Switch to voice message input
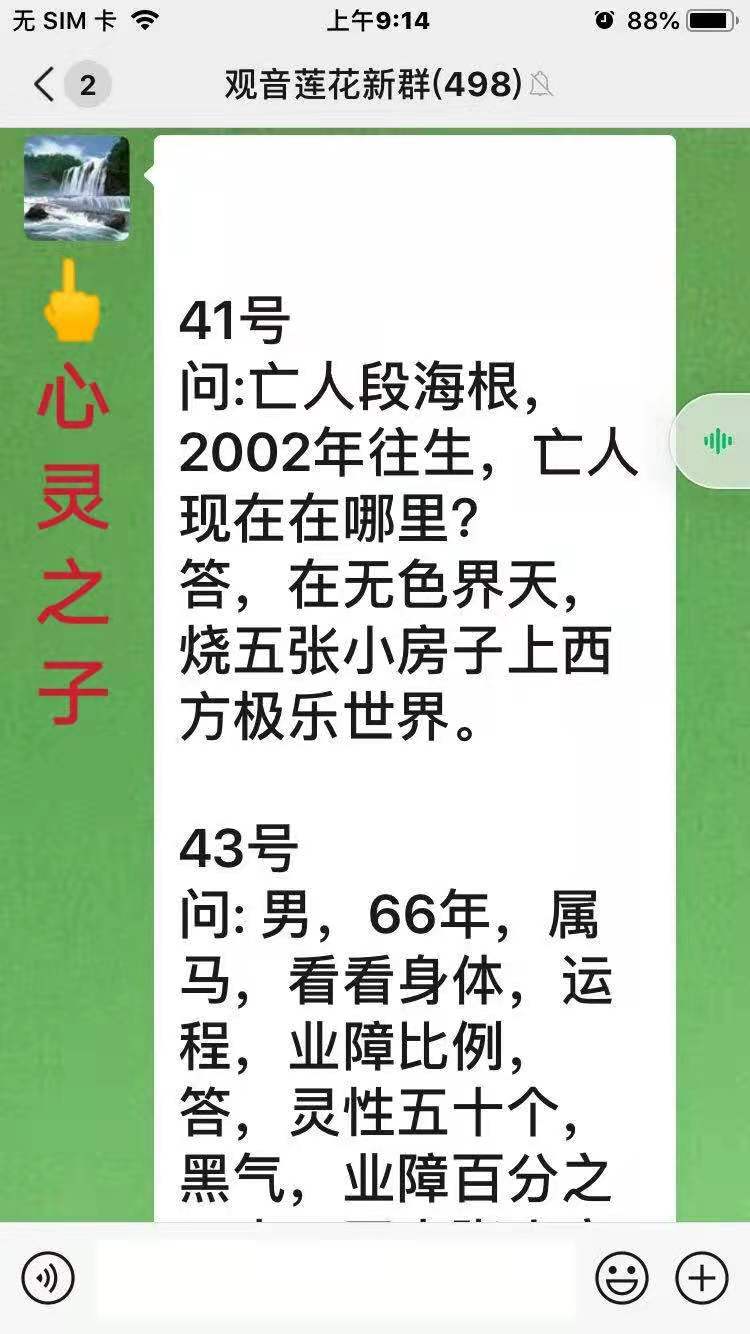 48,1277
